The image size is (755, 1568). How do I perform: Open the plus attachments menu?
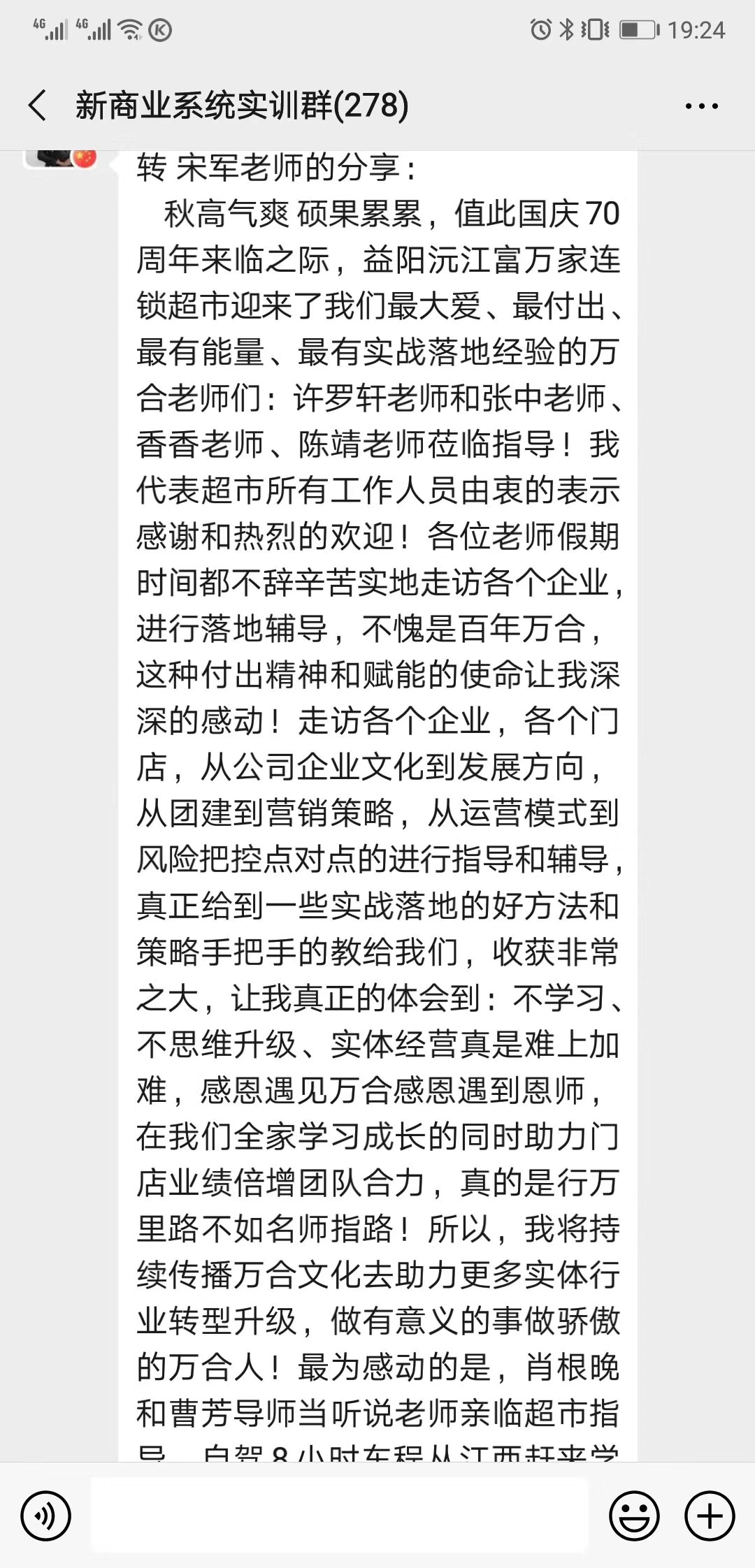(710, 1516)
